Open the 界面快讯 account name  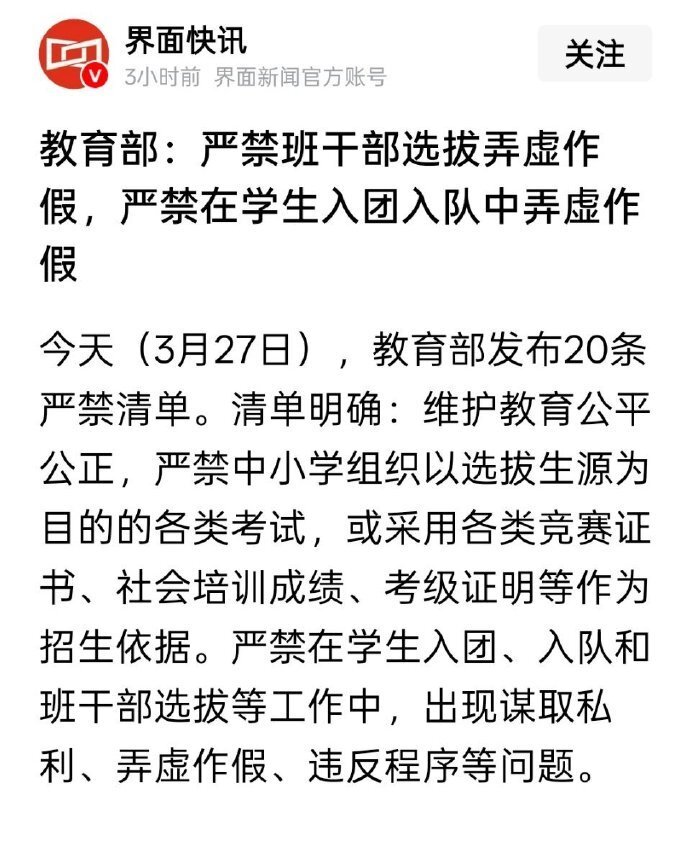[x=186, y=41]
